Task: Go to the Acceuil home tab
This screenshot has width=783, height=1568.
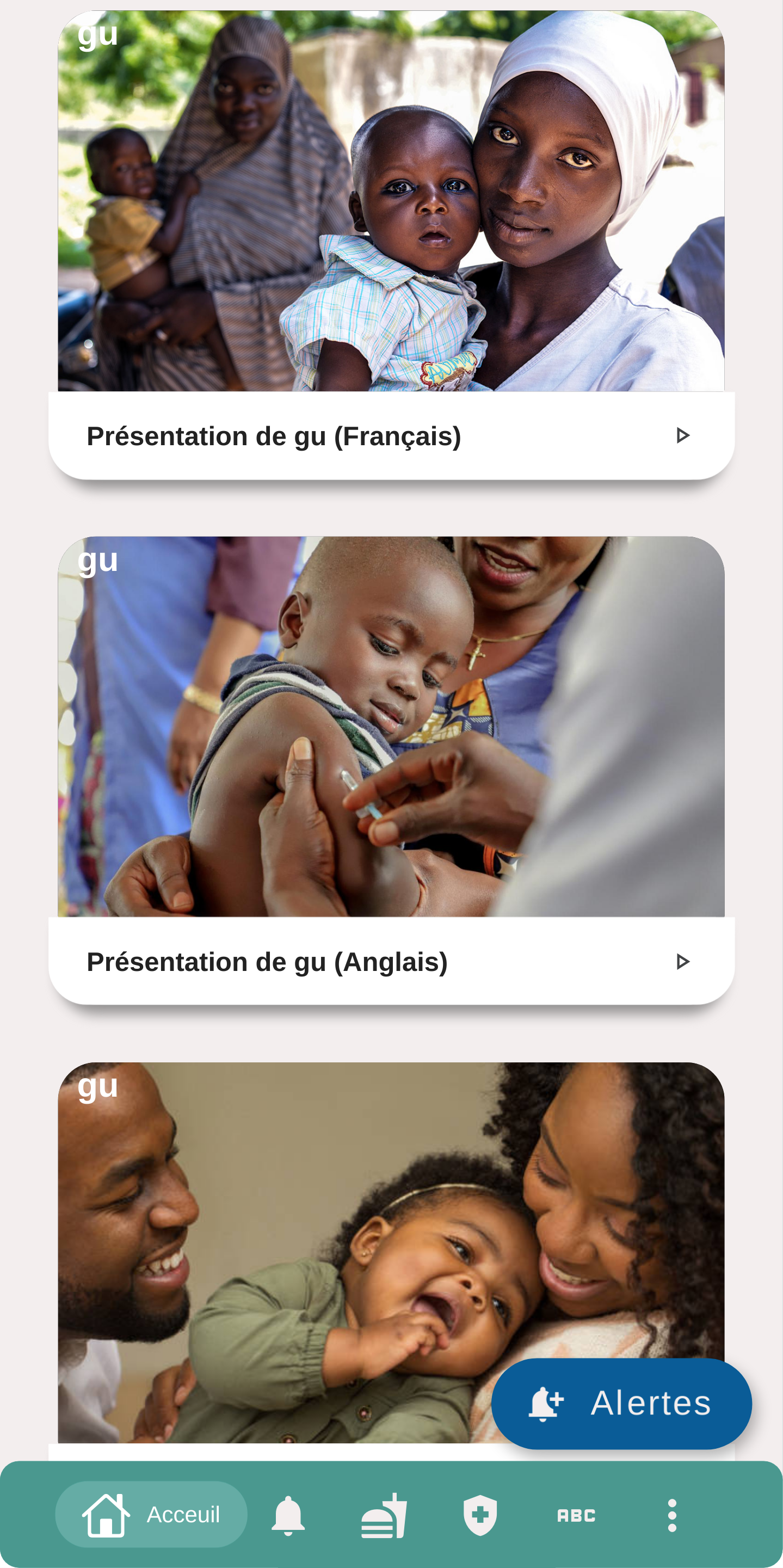Action: point(151,1515)
